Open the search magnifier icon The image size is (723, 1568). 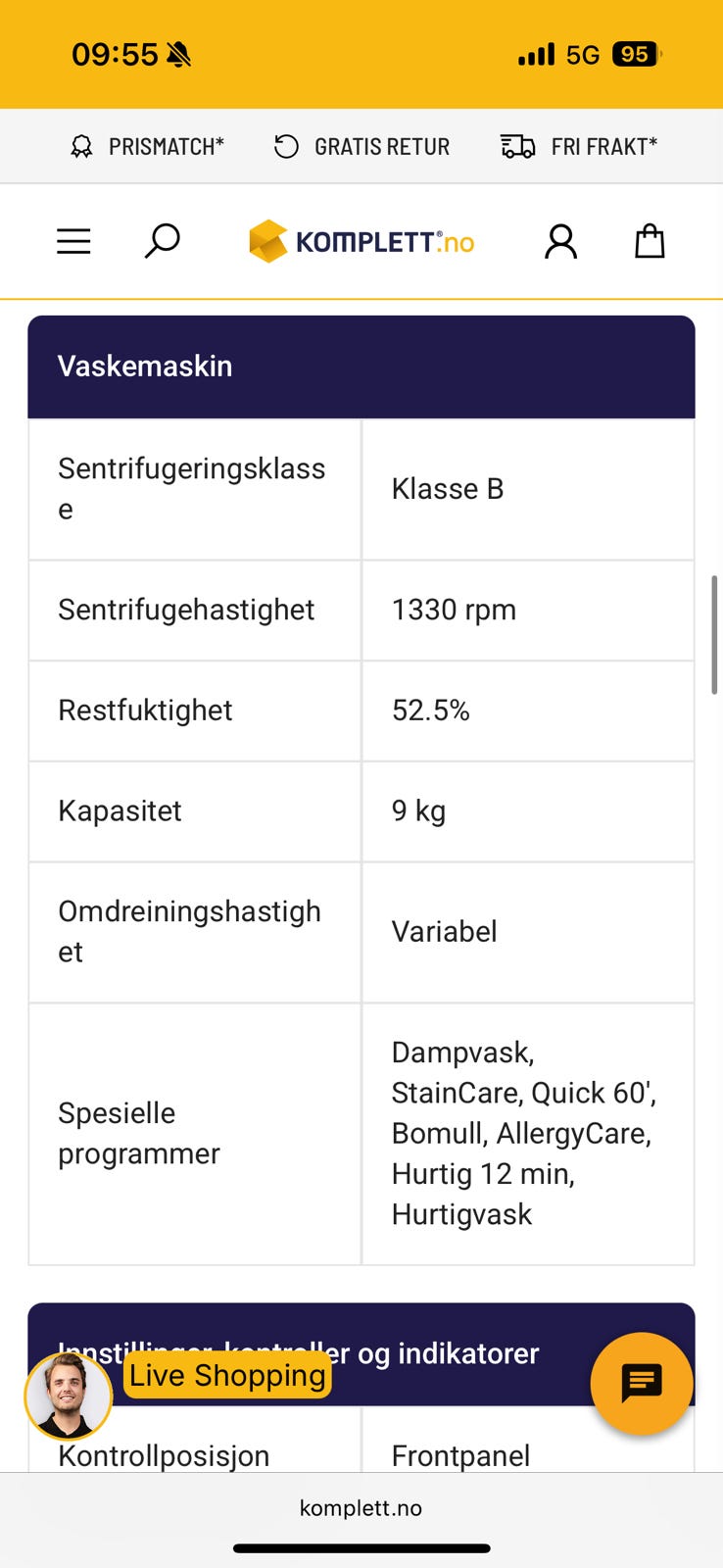pyautogui.click(x=161, y=241)
